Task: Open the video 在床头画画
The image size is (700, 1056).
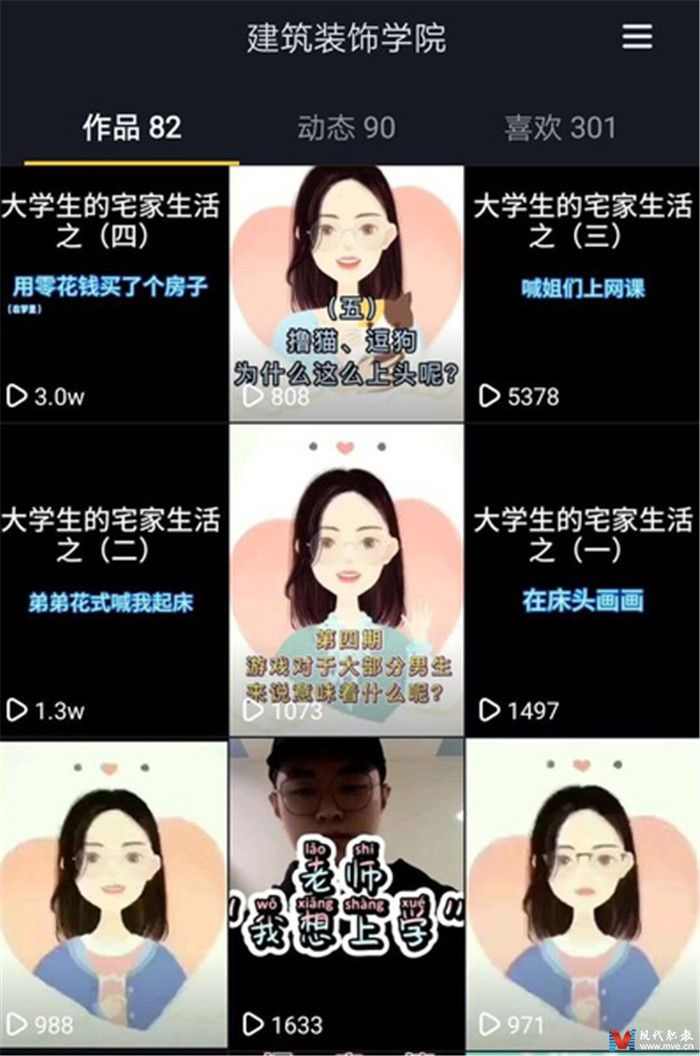Action: [583, 580]
